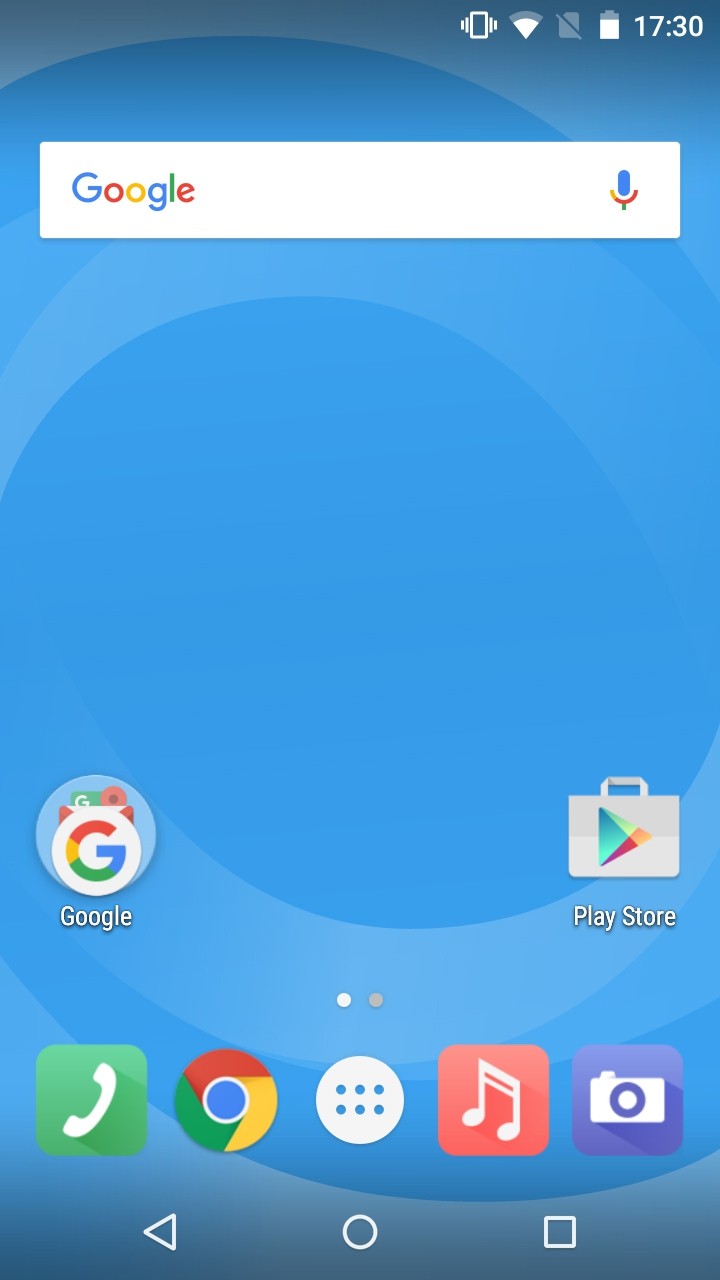Image resolution: width=720 pixels, height=1280 pixels.
Task: Tap the system back button
Action: (160, 1232)
